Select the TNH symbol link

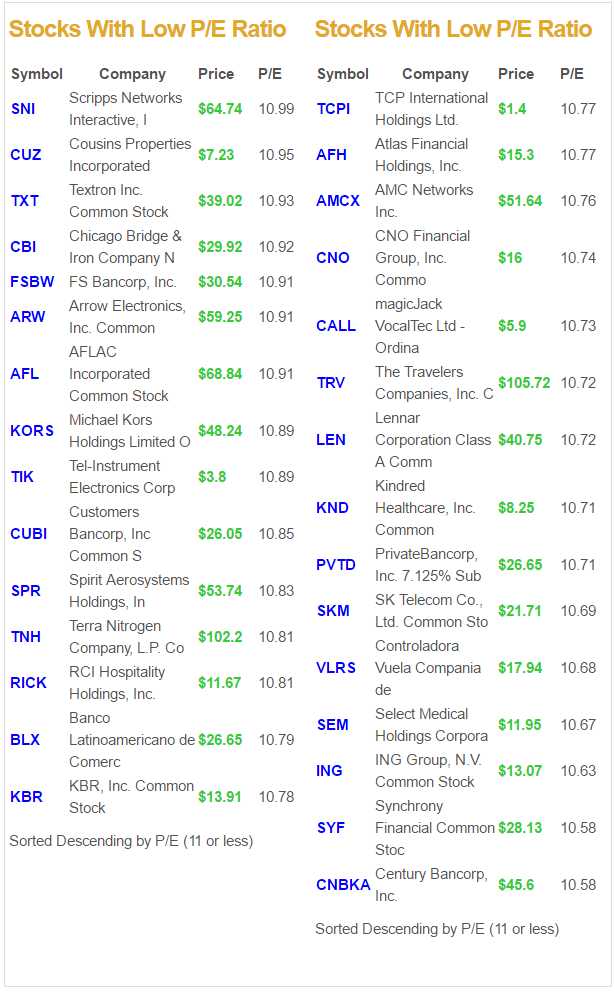point(25,637)
